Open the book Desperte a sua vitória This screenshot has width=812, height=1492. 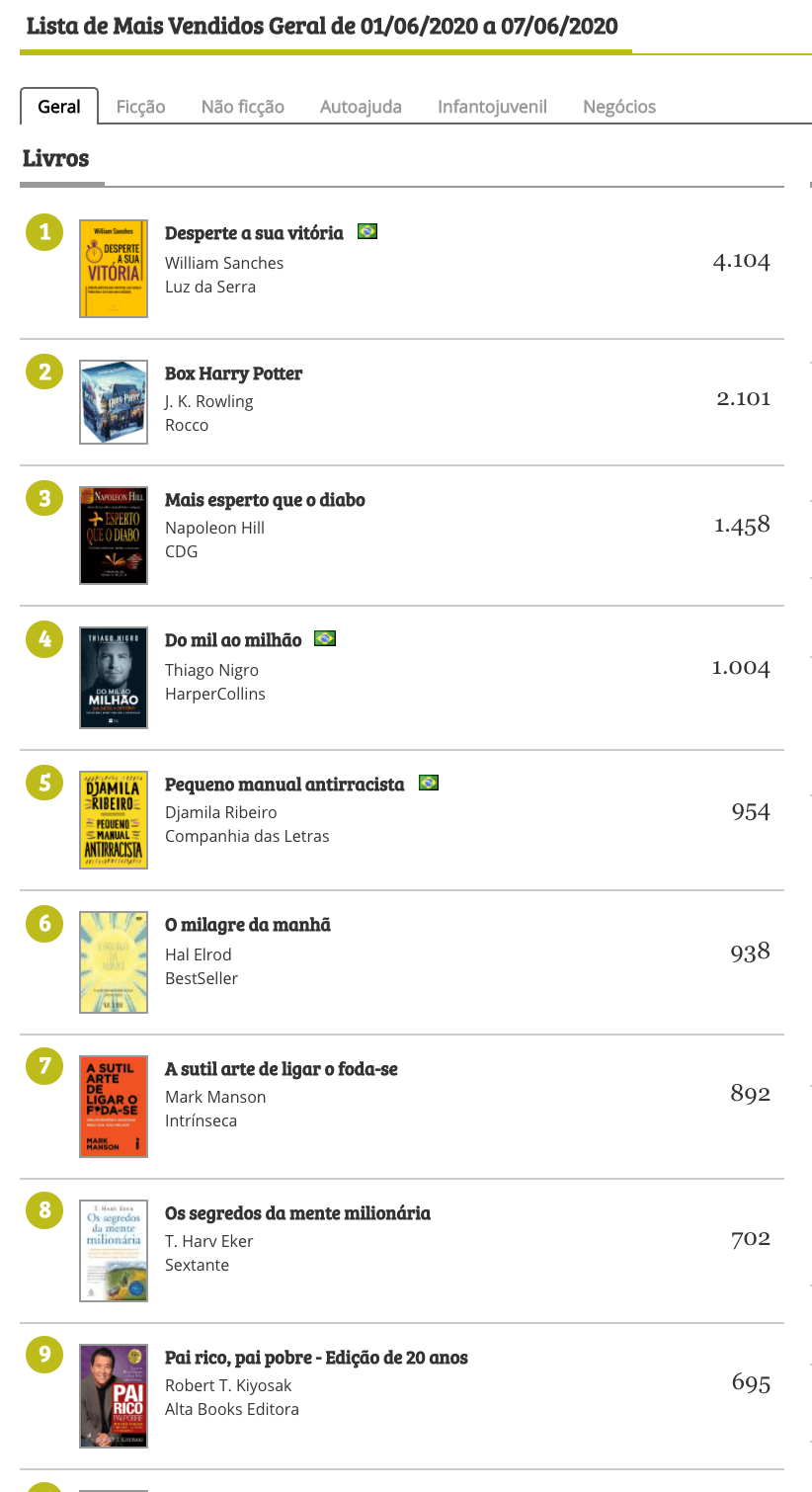[254, 233]
